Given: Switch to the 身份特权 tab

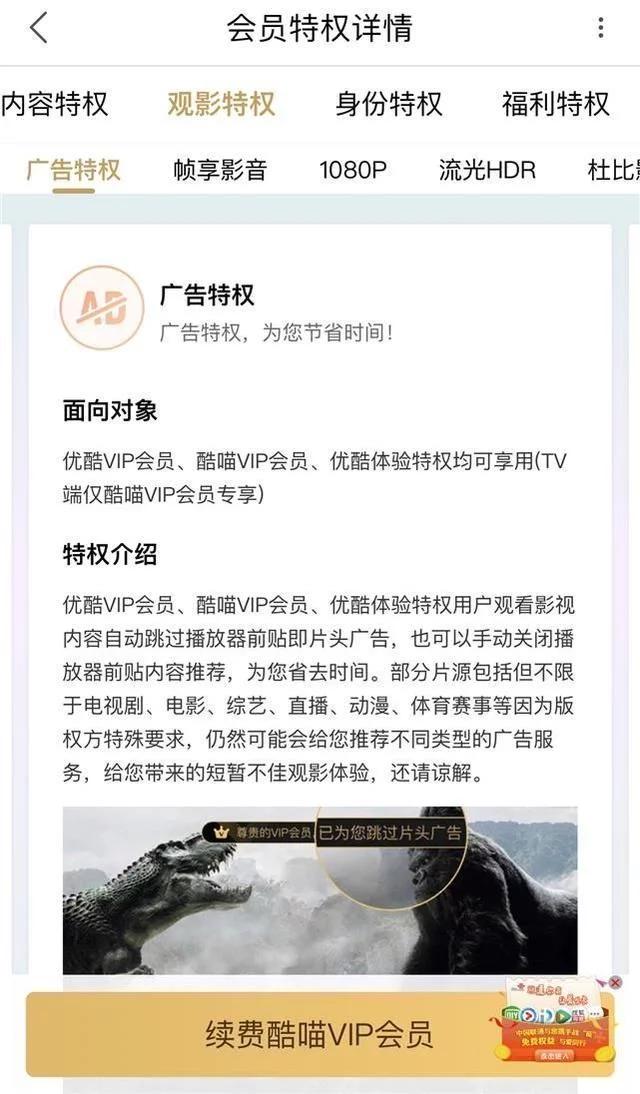Looking at the screenshot, I should [x=389, y=105].
